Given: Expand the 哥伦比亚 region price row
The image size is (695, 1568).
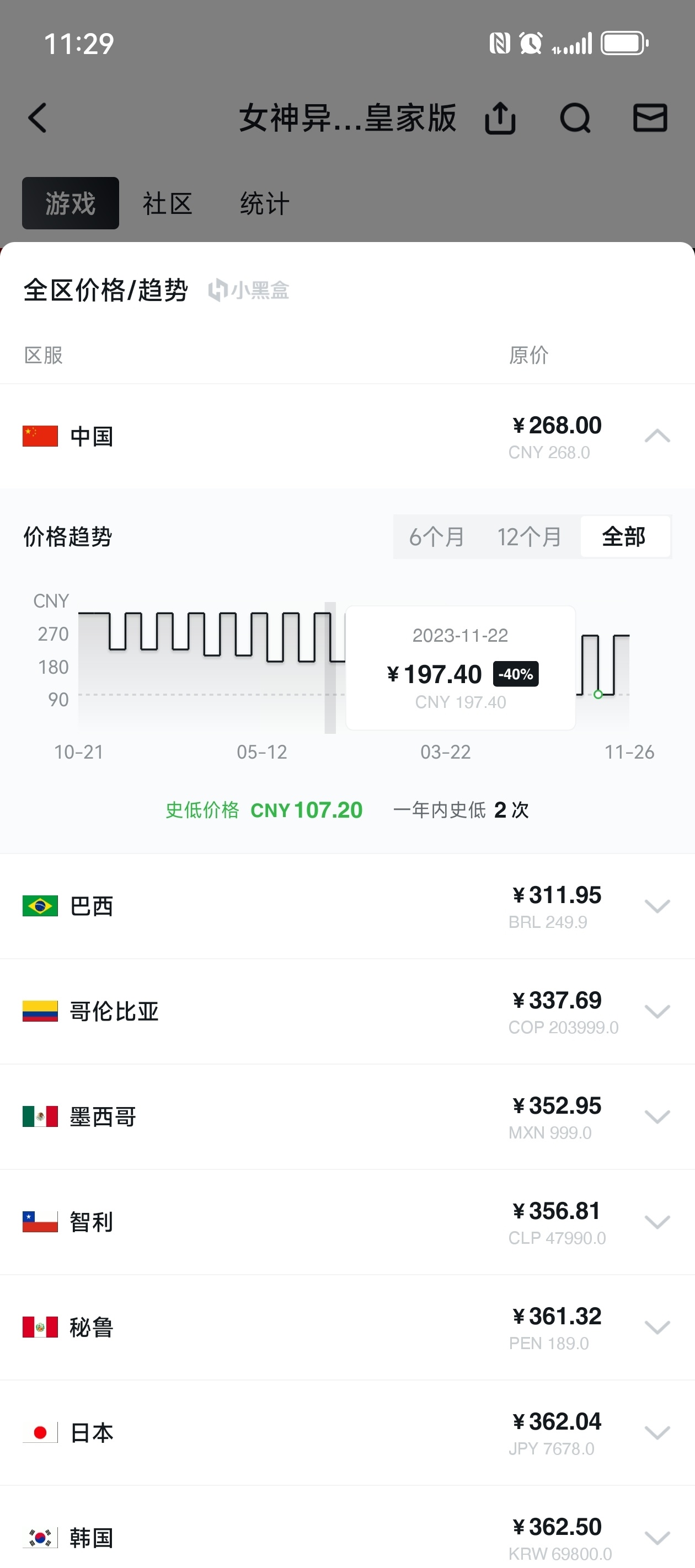Looking at the screenshot, I should coord(657,1011).
